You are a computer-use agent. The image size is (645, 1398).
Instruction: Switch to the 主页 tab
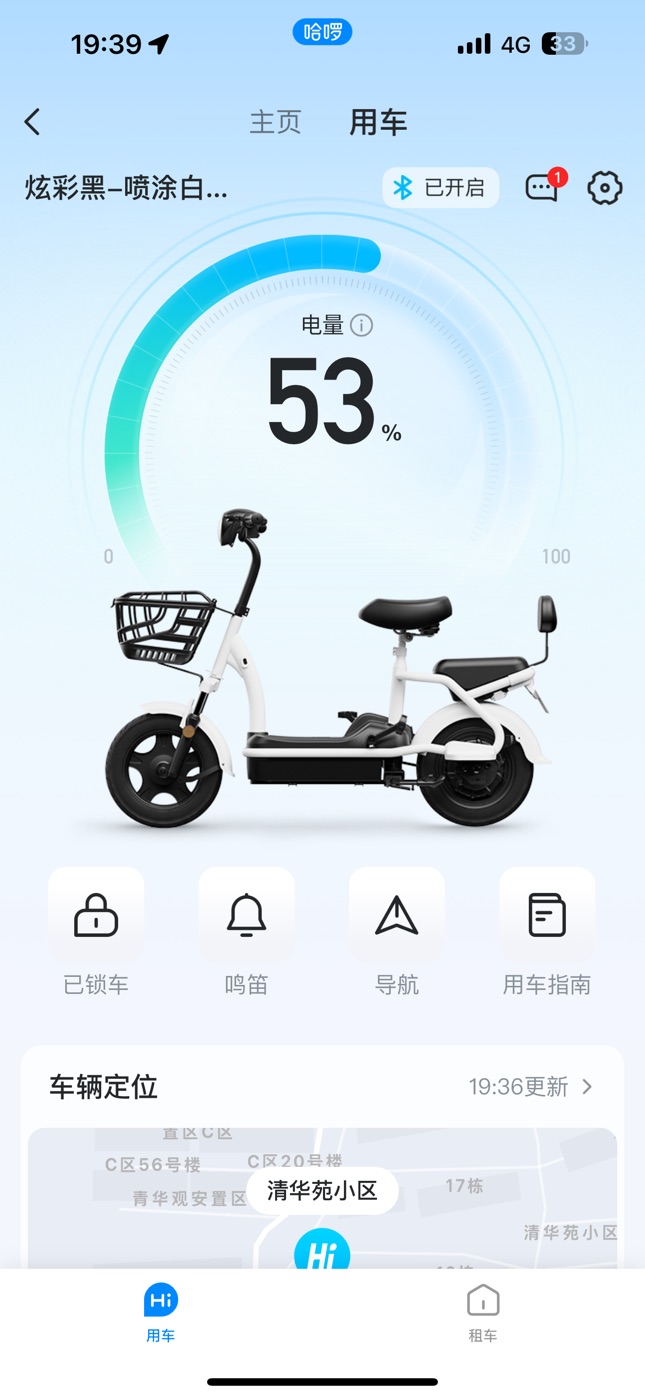tap(275, 123)
